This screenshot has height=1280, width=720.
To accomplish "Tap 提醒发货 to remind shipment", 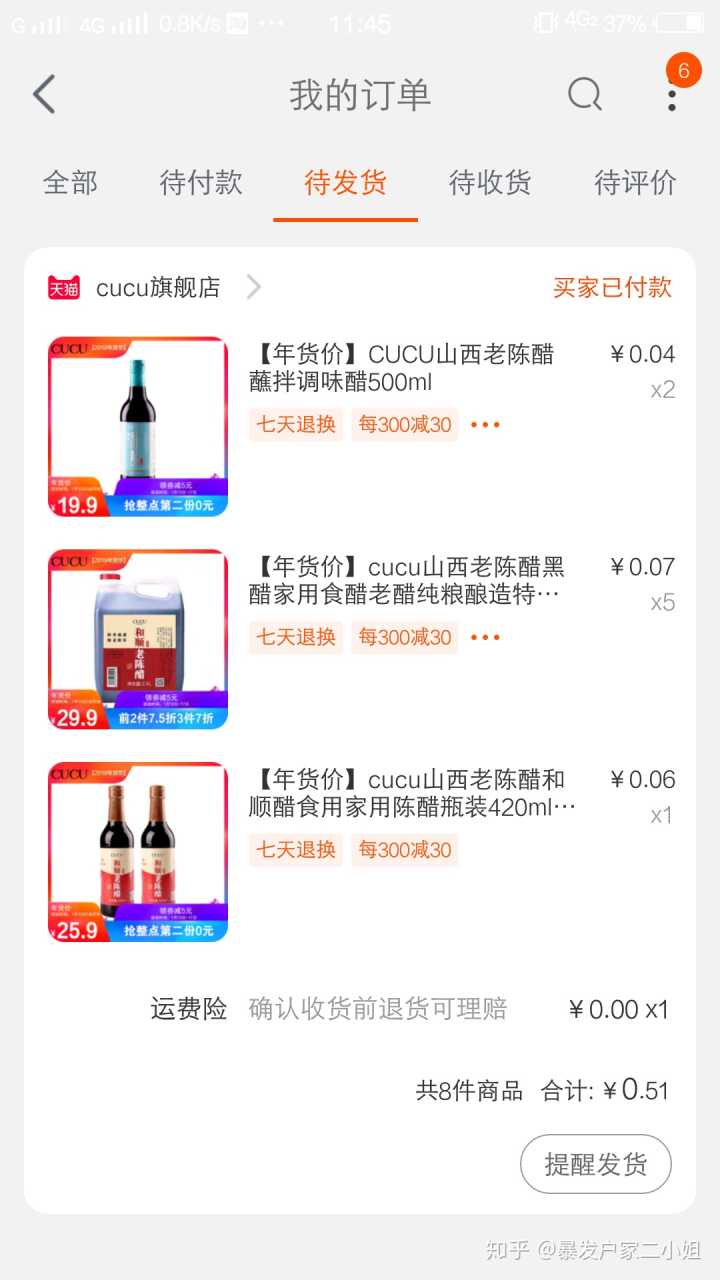I will 596,1164.
